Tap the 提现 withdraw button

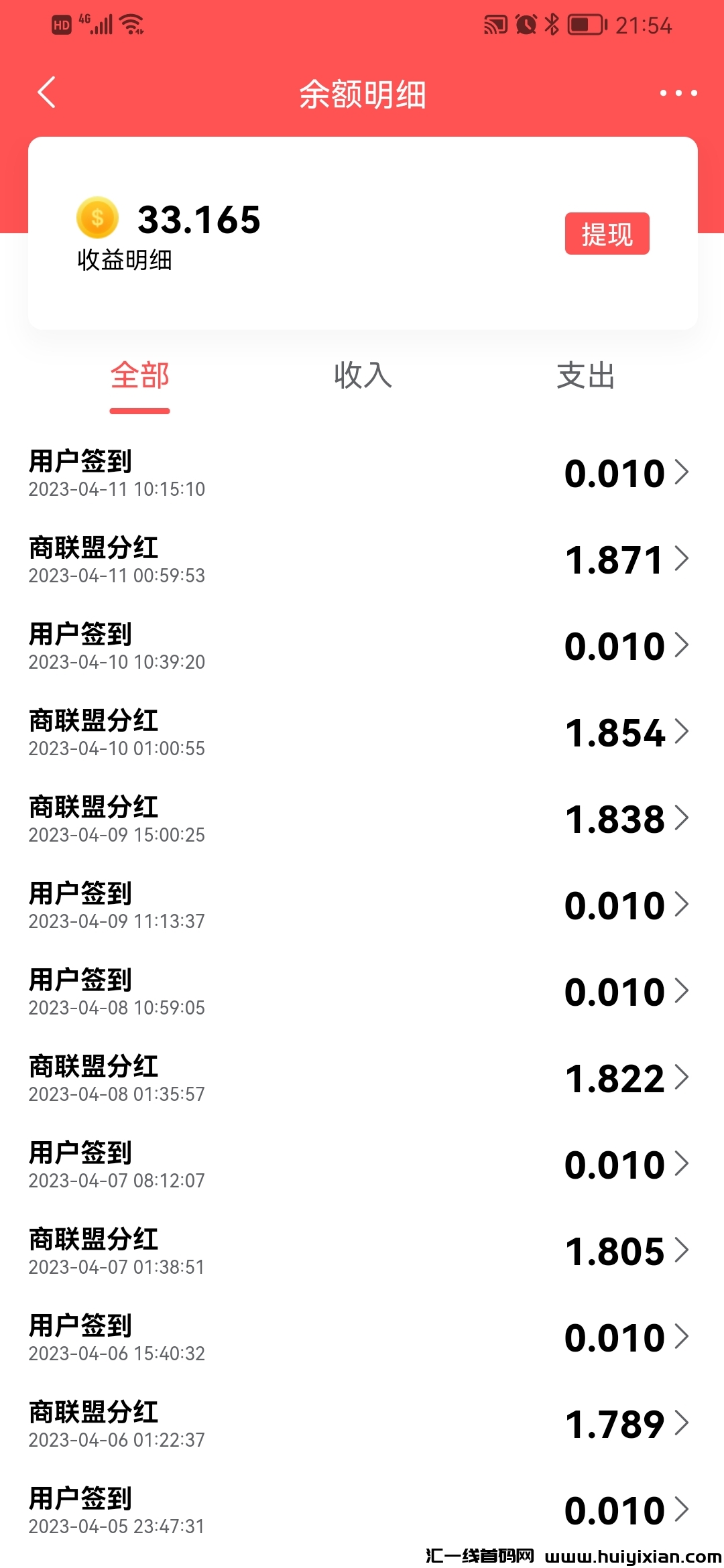pos(607,234)
